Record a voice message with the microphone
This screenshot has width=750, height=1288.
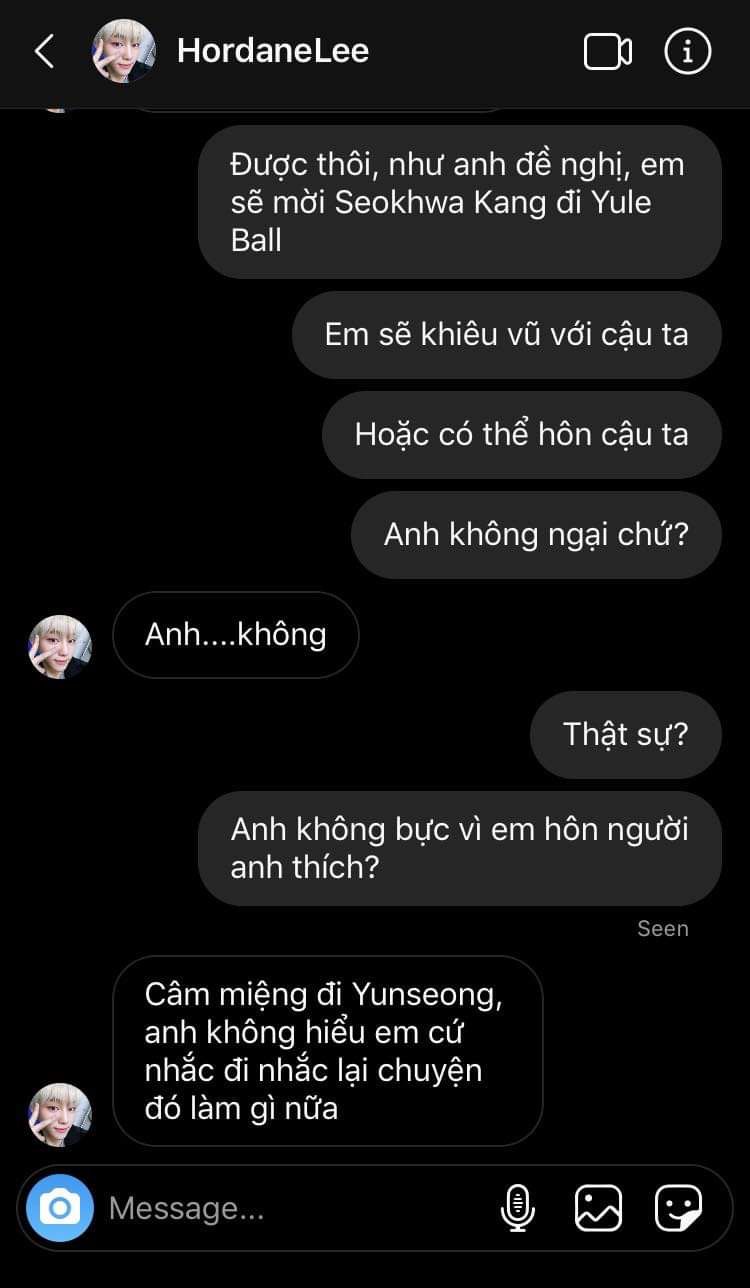click(x=517, y=1208)
